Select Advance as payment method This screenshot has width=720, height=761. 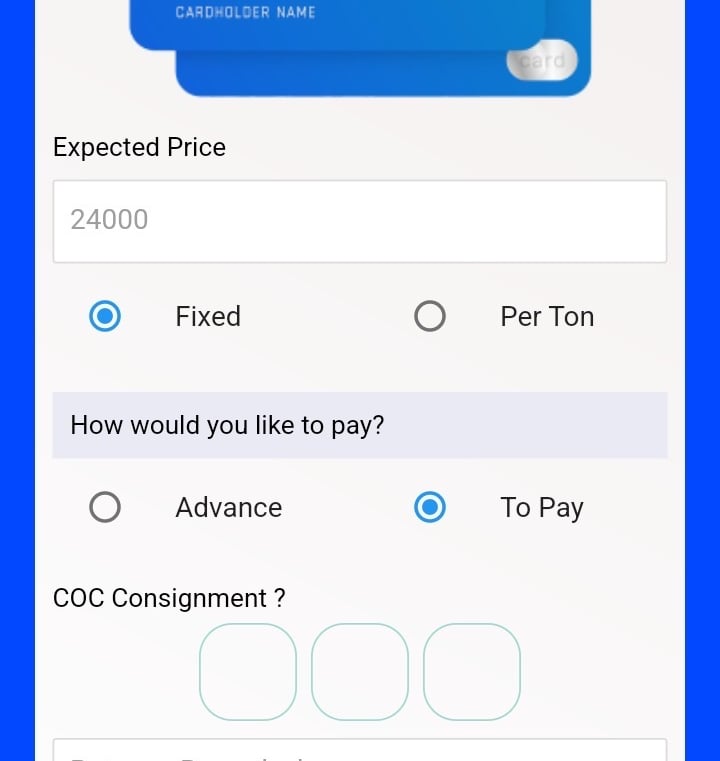[x=105, y=508]
